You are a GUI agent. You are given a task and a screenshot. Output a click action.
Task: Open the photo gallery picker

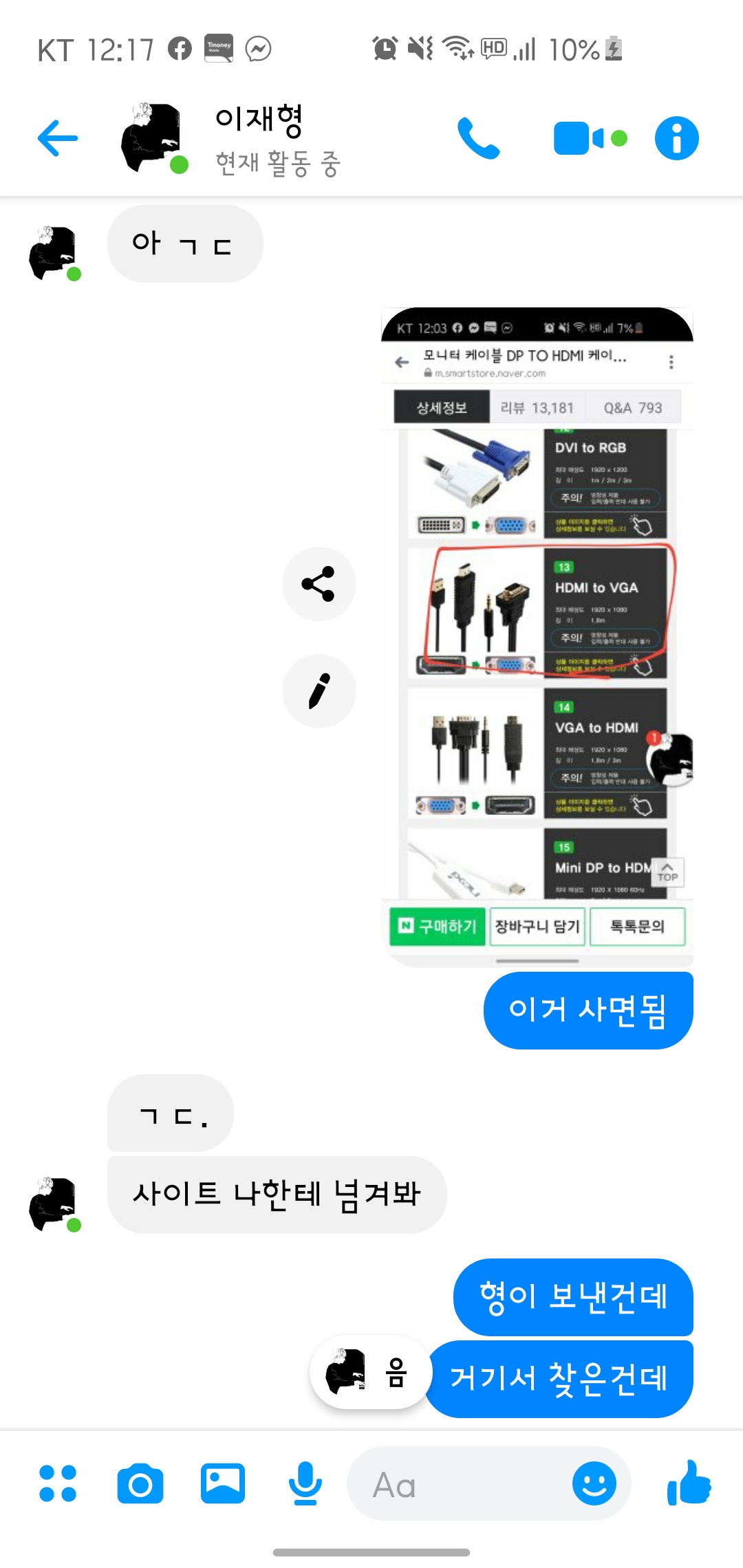pyautogui.click(x=223, y=1483)
